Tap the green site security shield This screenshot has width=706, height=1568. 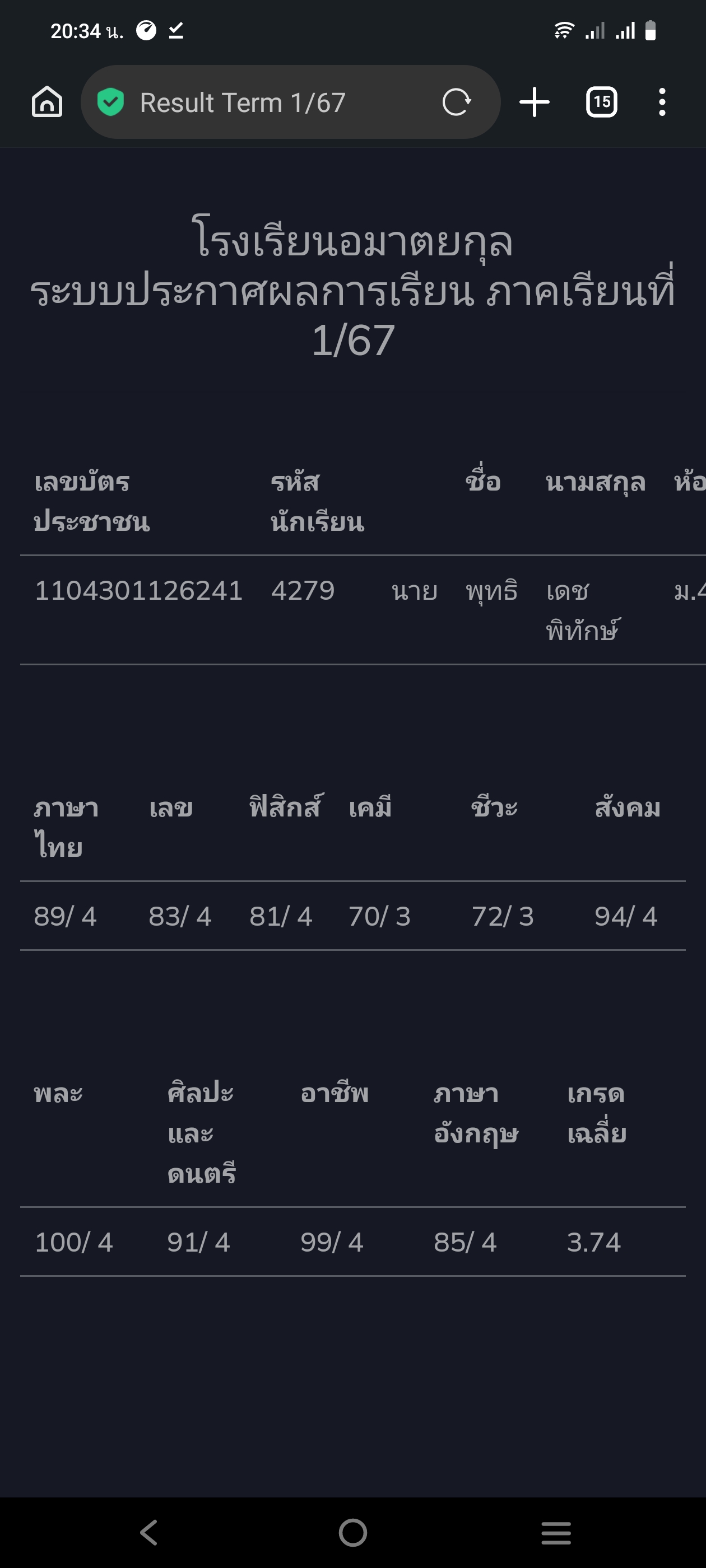[110, 102]
